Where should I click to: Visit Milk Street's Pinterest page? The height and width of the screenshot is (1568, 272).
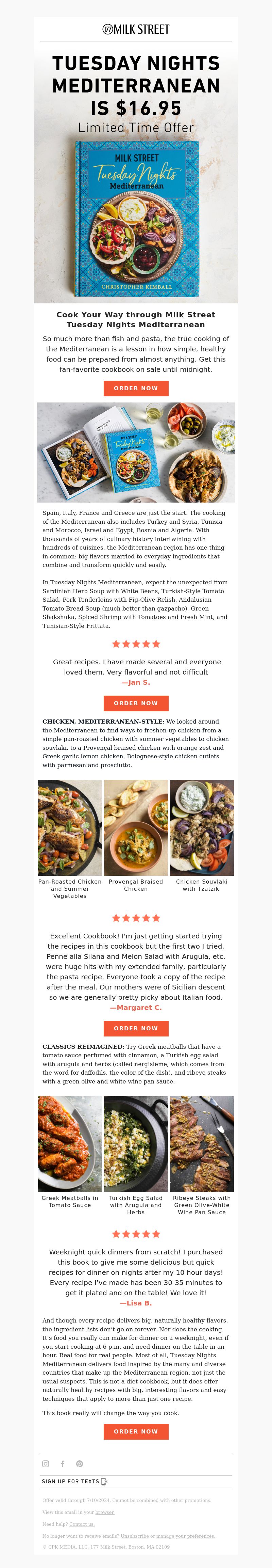(x=80, y=1464)
